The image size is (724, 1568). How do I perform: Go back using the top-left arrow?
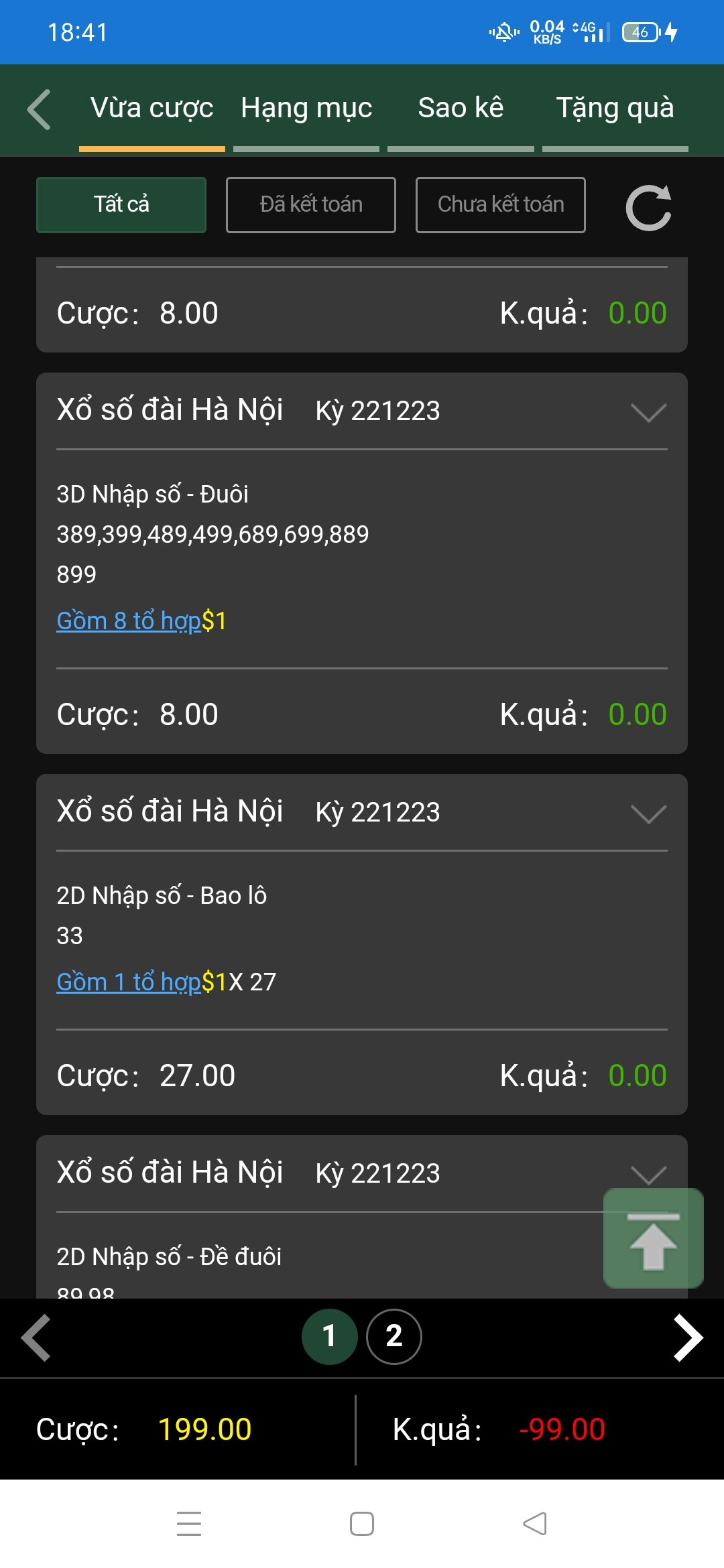tap(39, 109)
